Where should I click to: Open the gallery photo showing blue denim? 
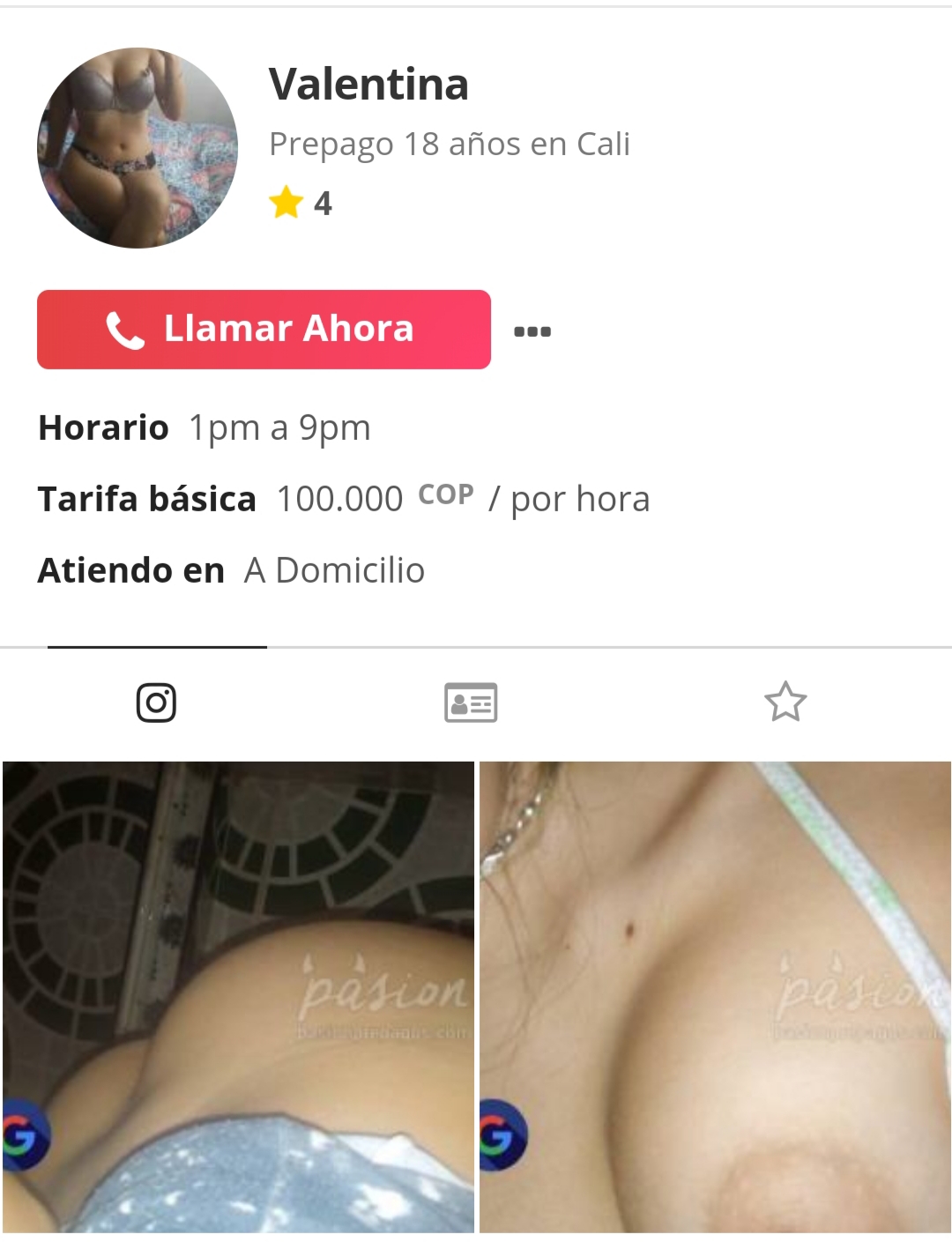[x=238, y=996]
